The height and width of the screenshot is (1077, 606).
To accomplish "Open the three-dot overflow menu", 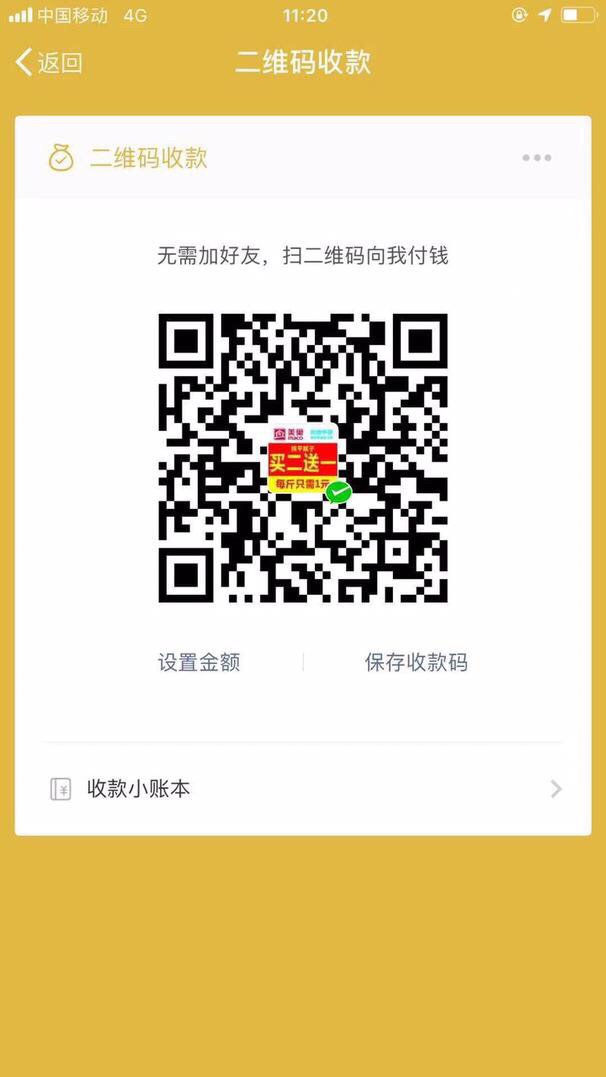I will click(x=536, y=158).
